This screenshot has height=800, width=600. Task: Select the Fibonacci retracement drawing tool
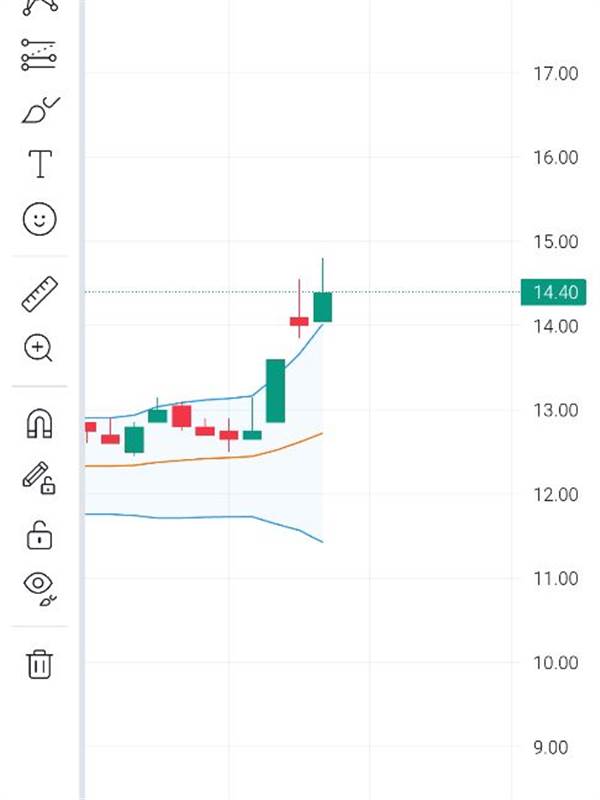click(x=39, y=55)
